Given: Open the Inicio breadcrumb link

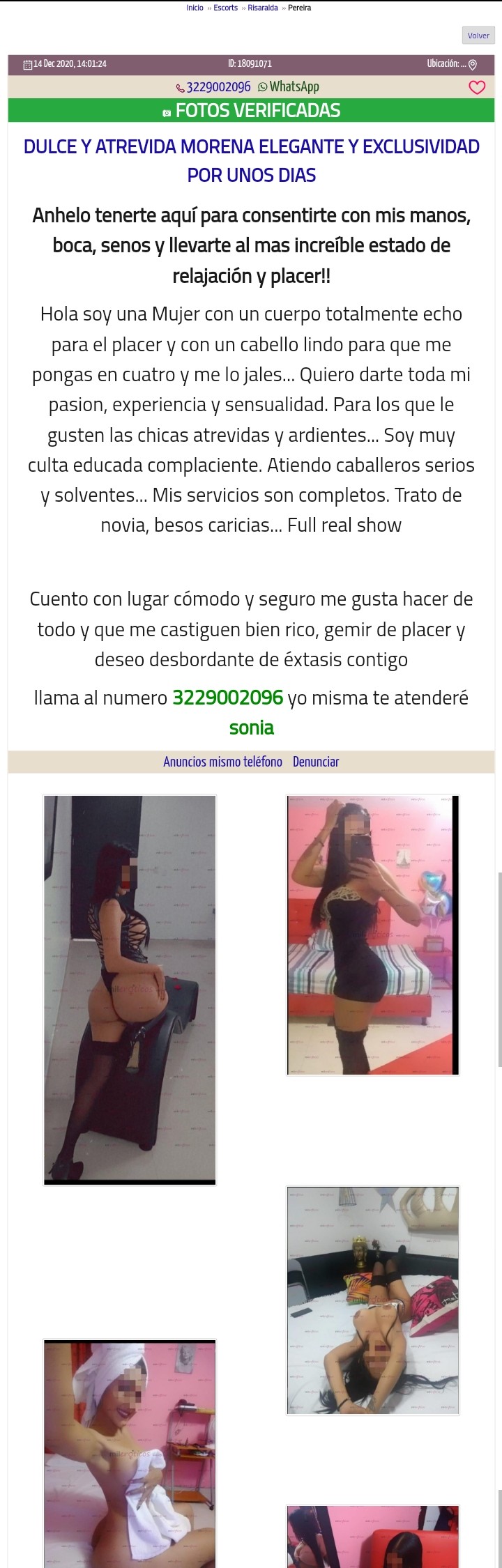Looking at the screenshot, I should point(195,8).
